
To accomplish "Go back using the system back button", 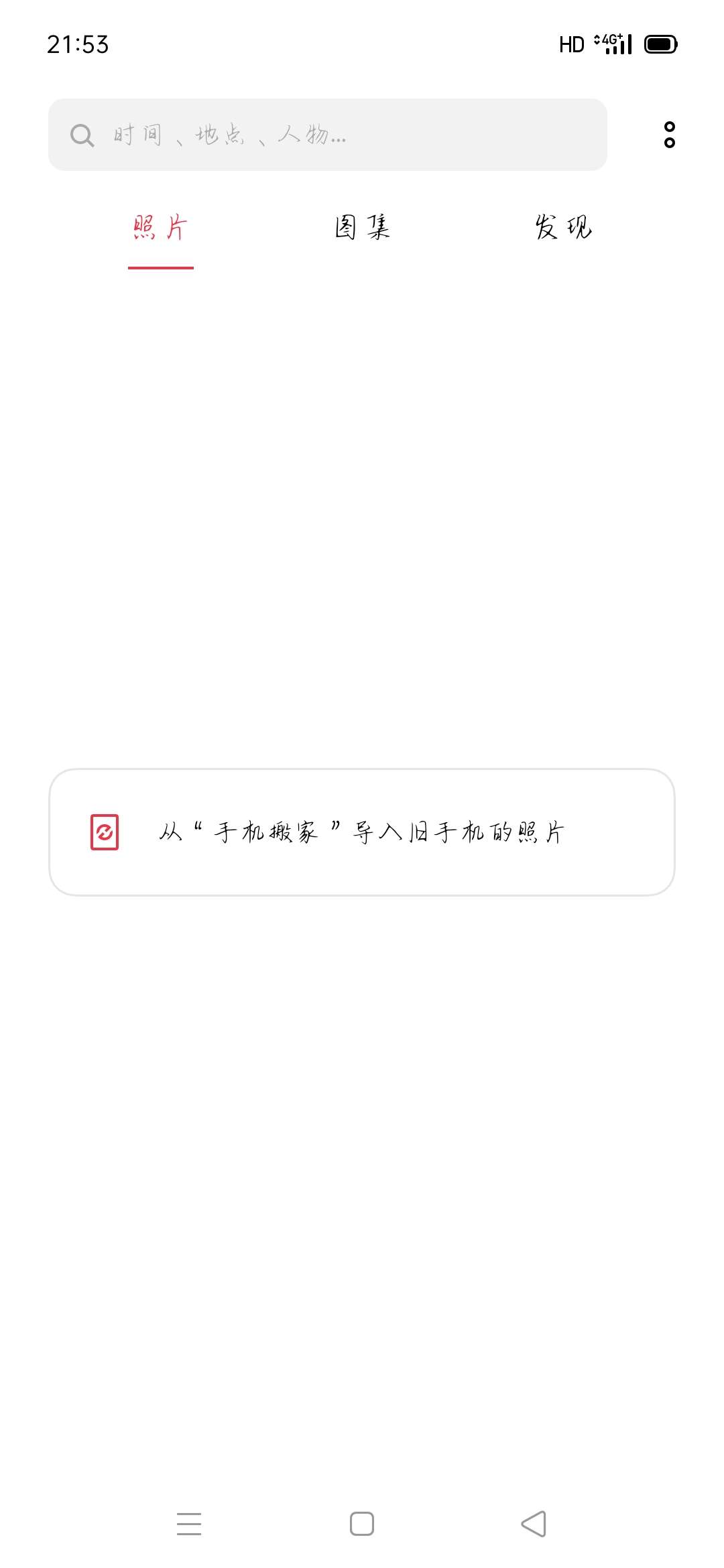I will pyautogui.click(x=534, y=1524).
